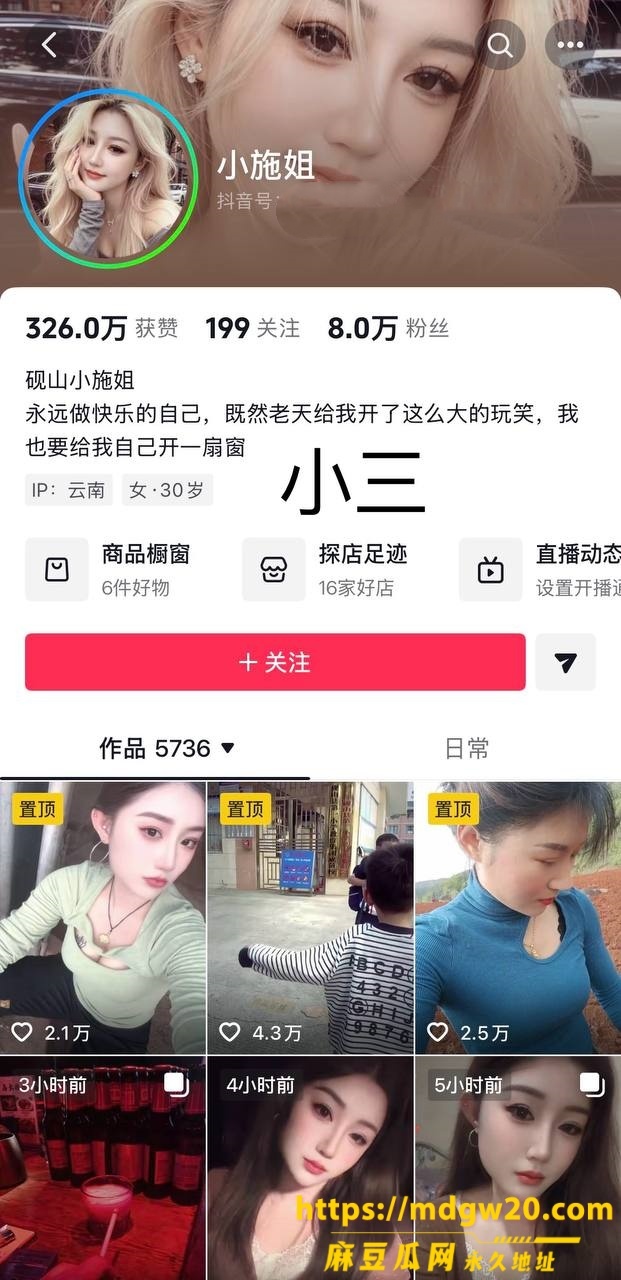
Task: Follow this account with the red 关注 button
Action: click(x=275, y=662)
